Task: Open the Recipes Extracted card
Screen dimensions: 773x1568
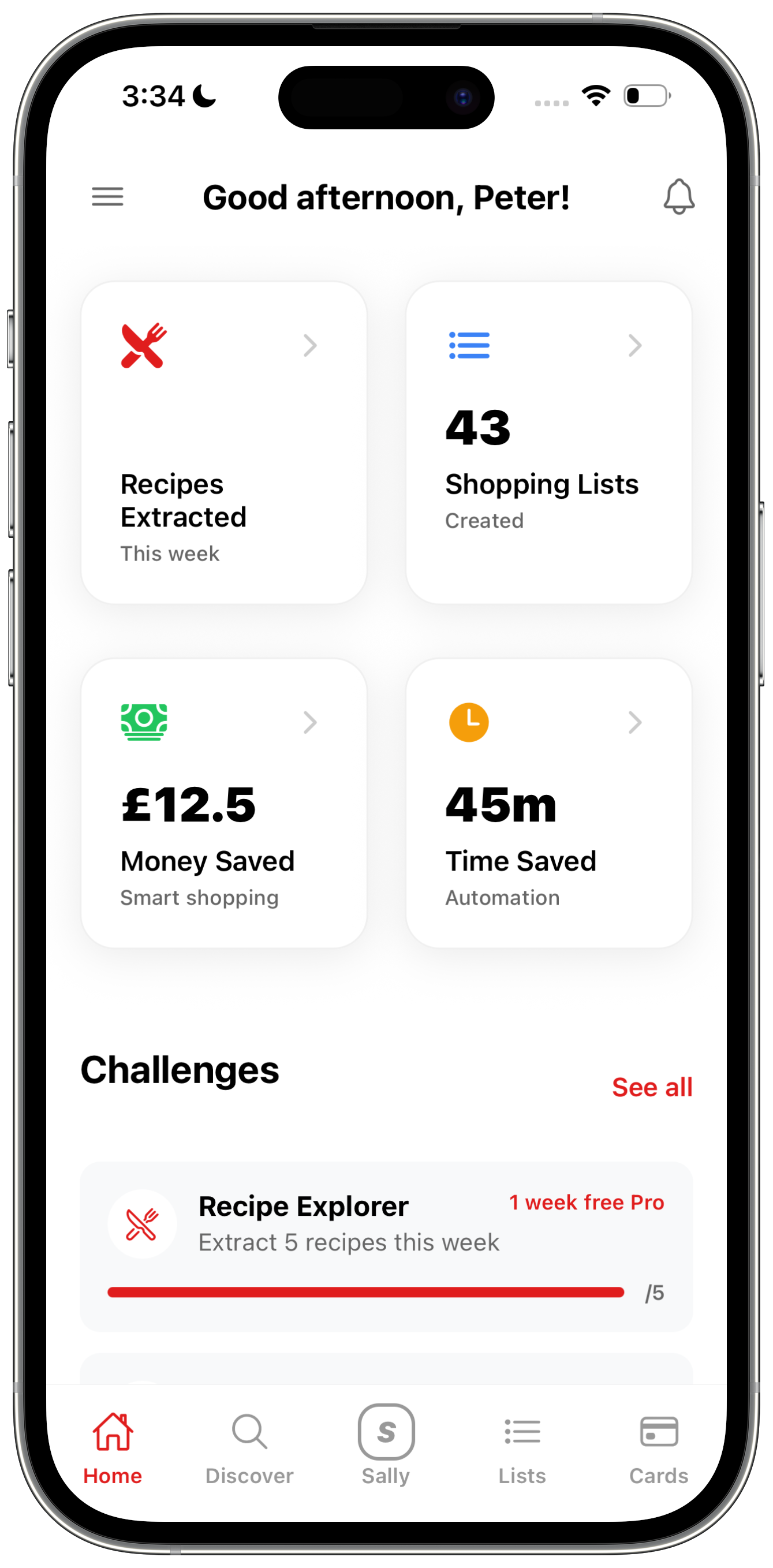Action: tap(224, 443)
